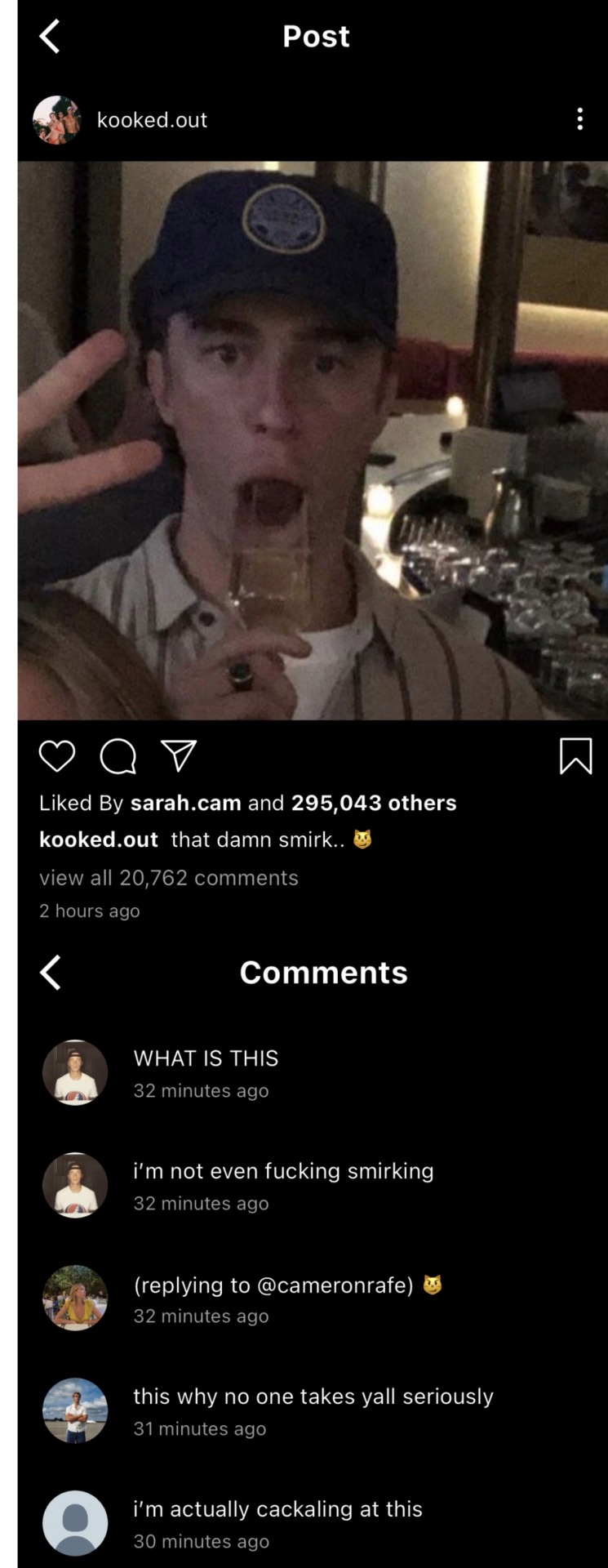Go back from the Comments section

[51, 973]
